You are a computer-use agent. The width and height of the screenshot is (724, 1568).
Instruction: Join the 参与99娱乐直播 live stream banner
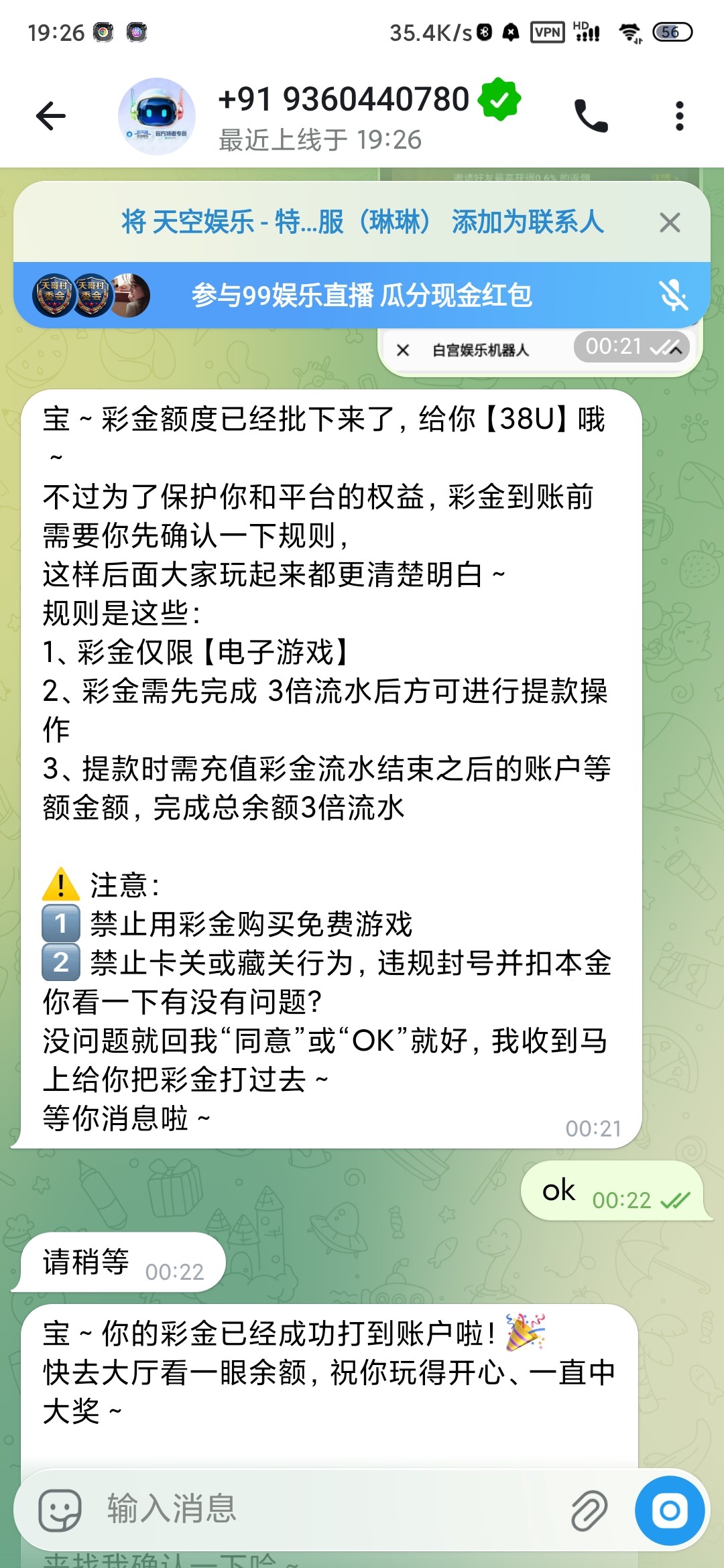pyautogui.click(x=362, y=296)
